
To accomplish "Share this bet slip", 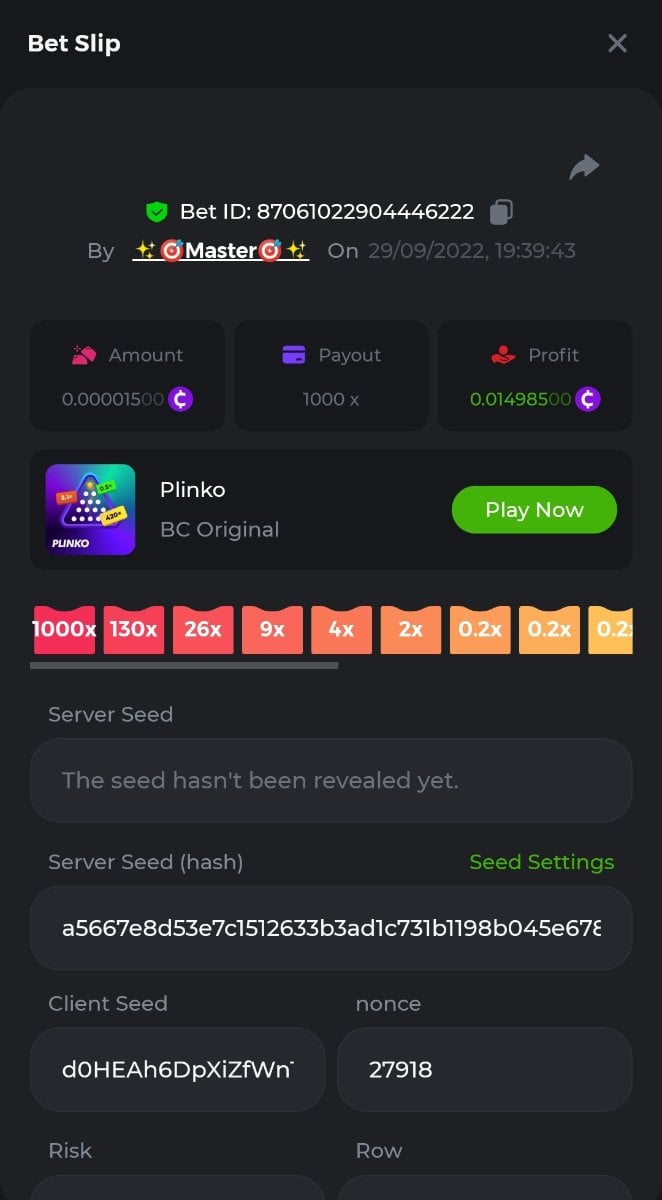I will click(584, 167).
